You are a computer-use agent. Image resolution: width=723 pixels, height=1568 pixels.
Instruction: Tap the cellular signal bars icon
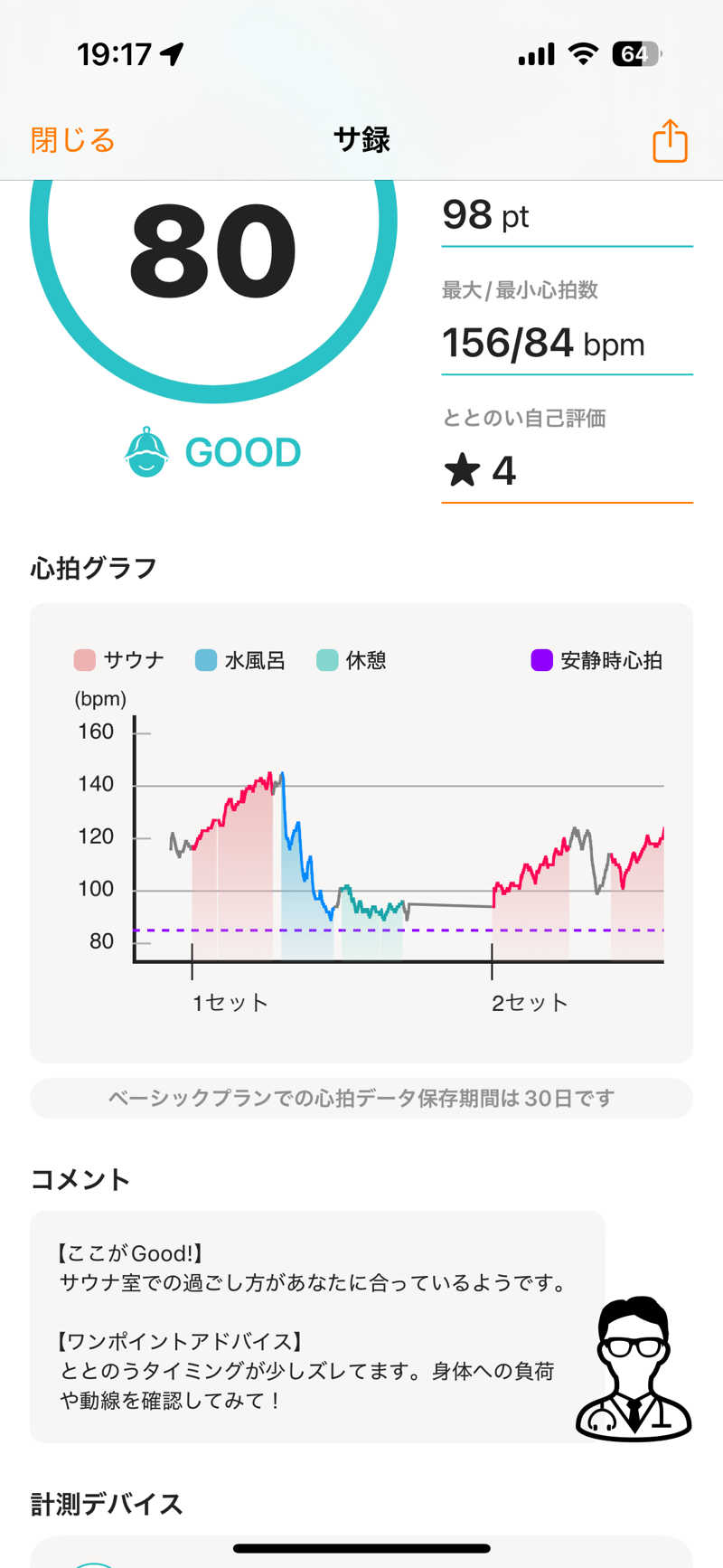tap(535, 54)
